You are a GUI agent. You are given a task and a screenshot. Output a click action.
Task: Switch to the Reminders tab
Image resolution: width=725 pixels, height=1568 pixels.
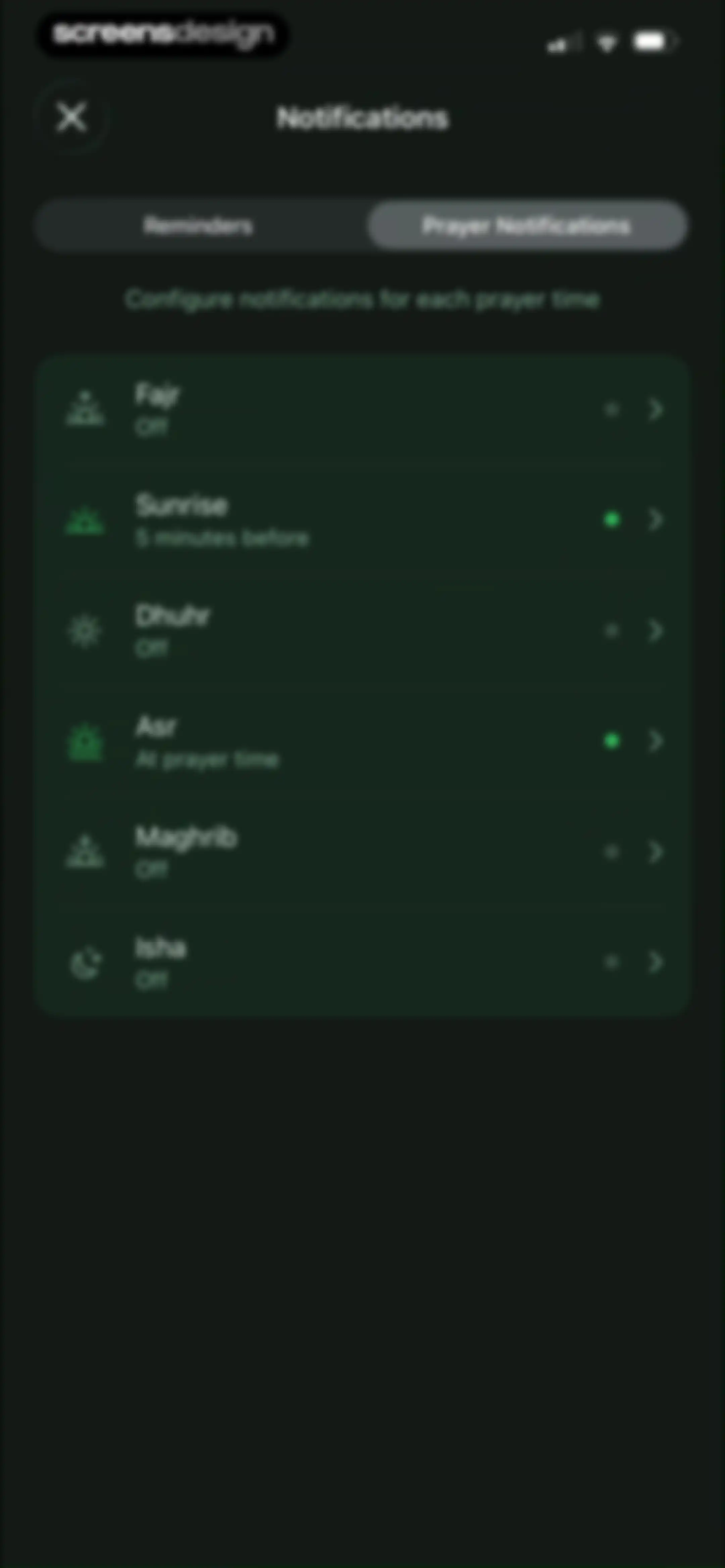pyautogui.click(x=198, y=226)
